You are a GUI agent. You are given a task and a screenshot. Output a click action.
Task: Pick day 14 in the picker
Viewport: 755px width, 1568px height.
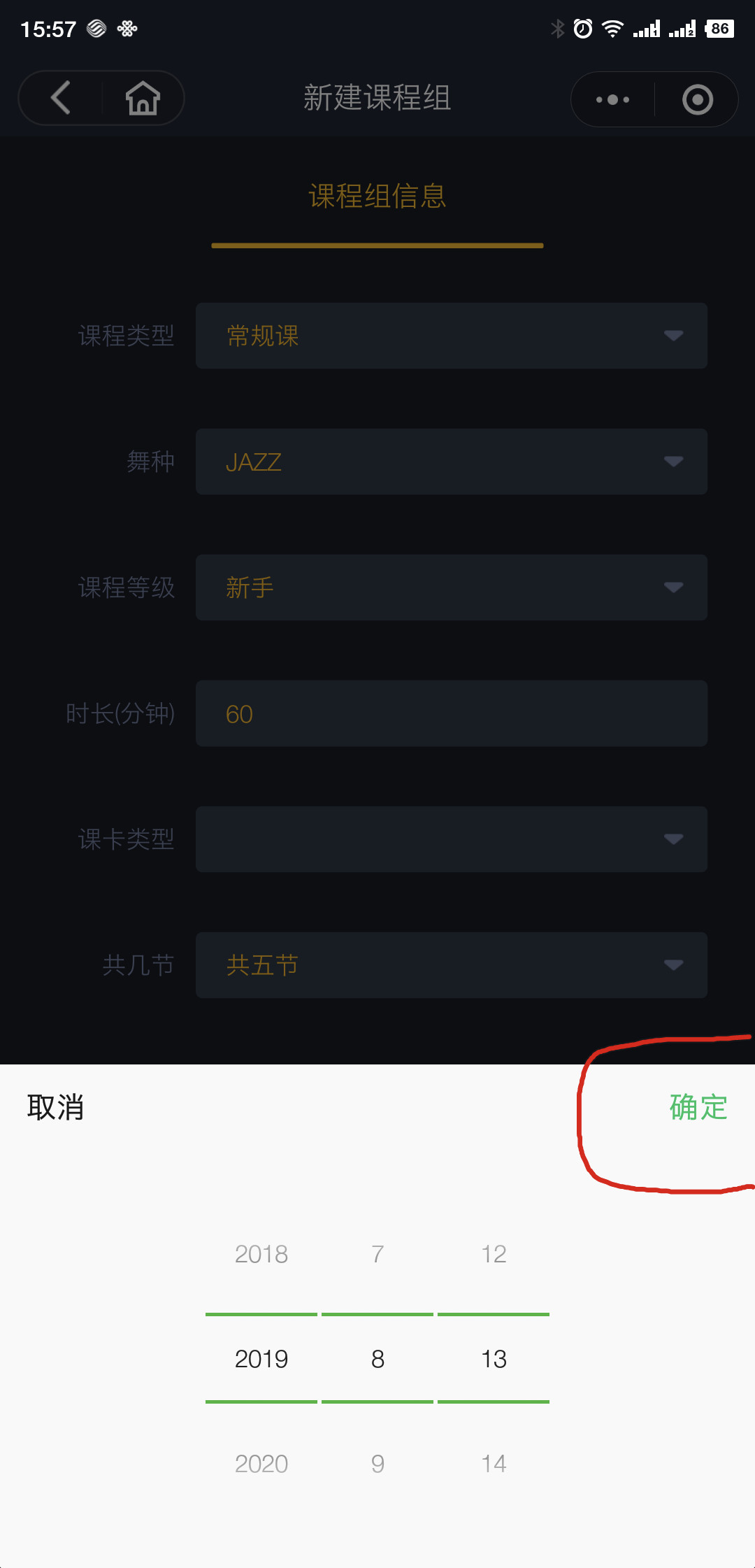pos(494,1464)
